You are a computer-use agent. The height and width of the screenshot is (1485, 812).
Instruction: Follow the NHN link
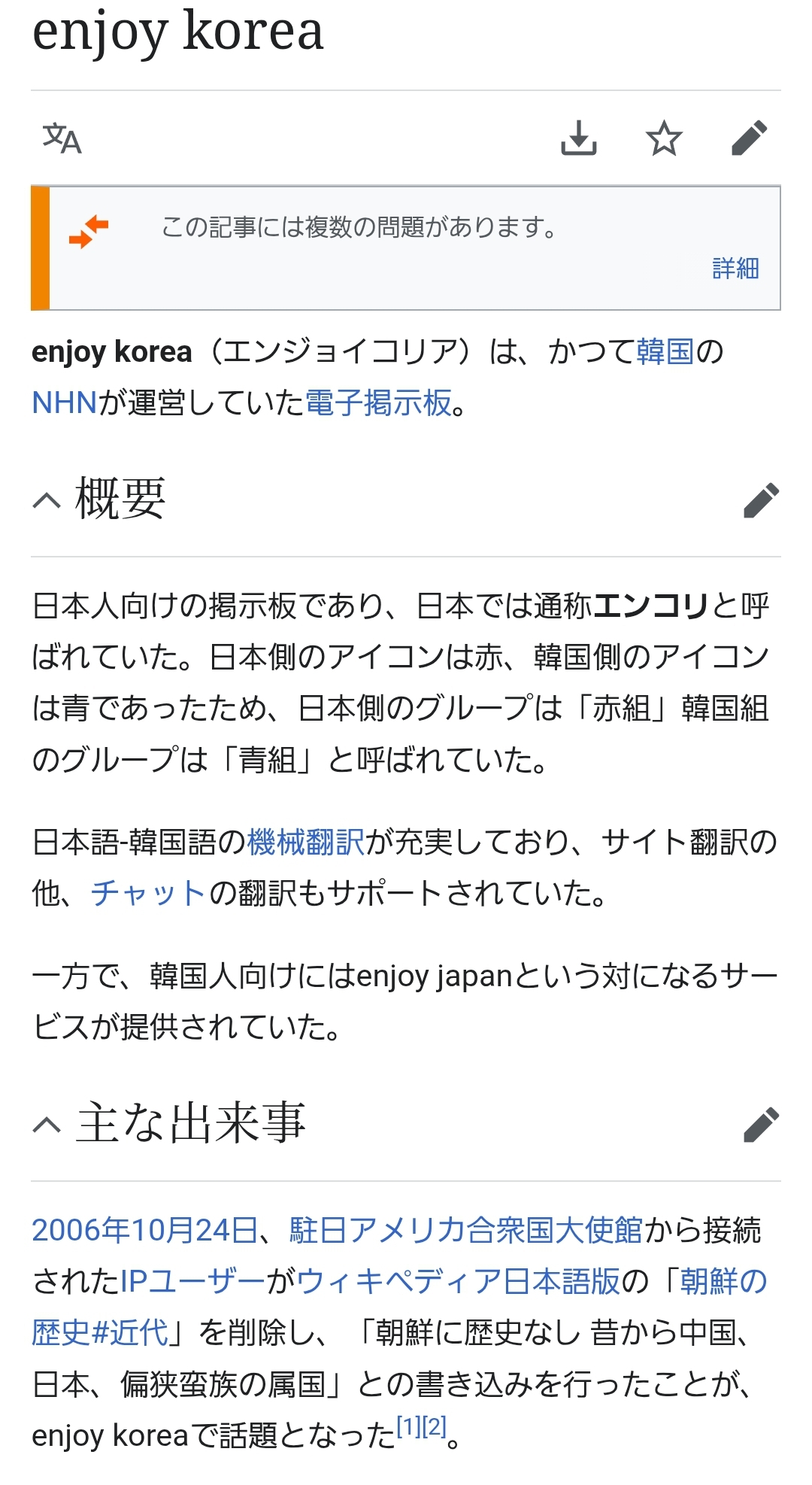click(x=65, y=402)
